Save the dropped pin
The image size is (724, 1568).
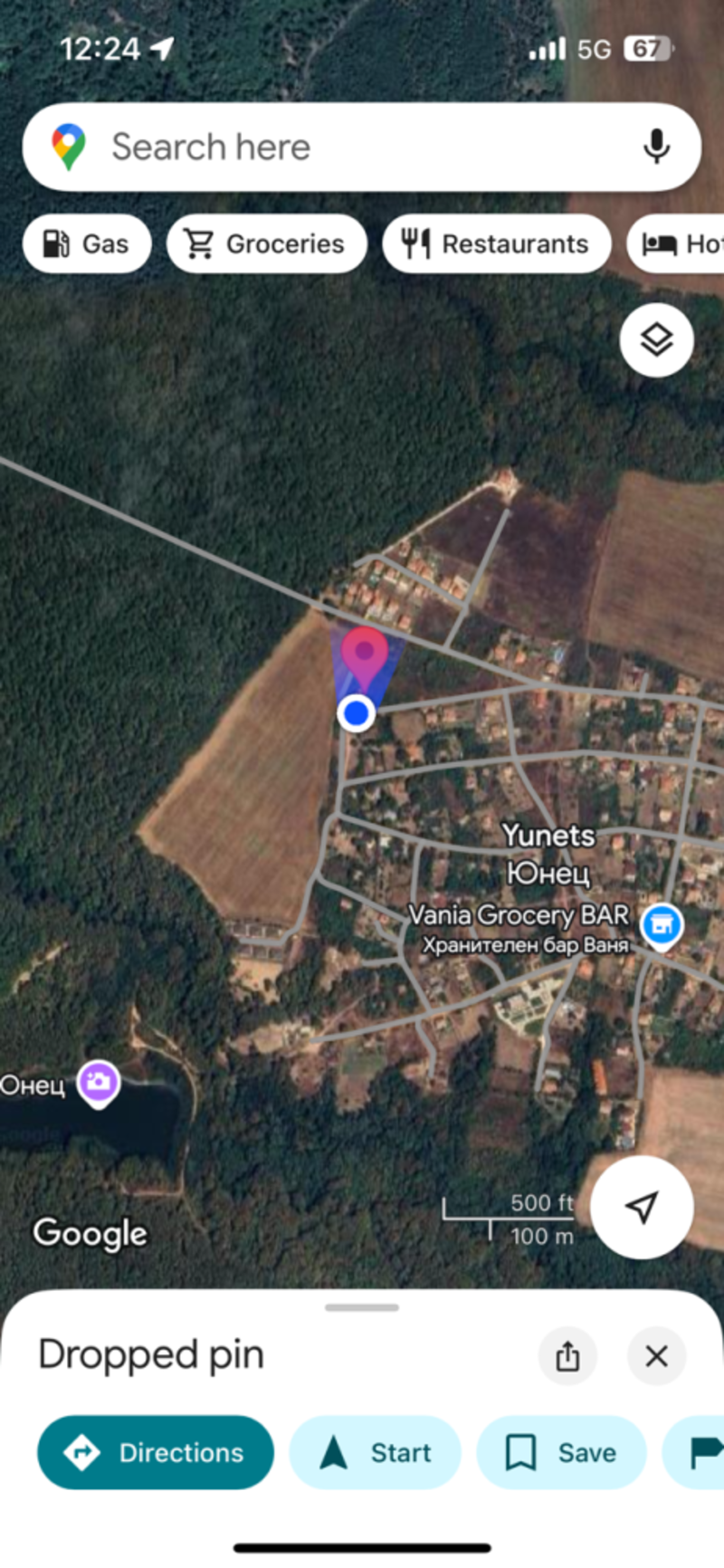click(561, 1452)
